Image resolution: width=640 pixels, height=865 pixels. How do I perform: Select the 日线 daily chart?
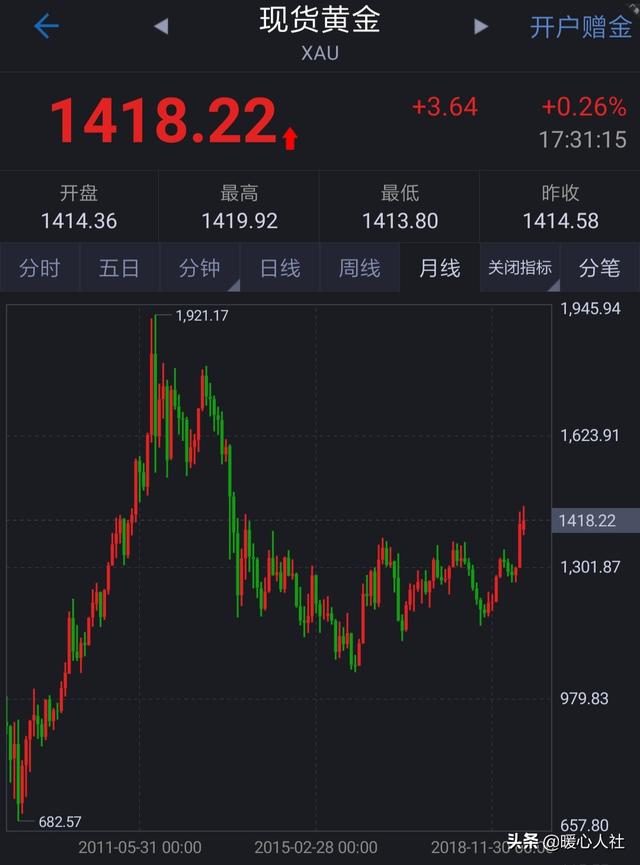(x=280, y=268)
